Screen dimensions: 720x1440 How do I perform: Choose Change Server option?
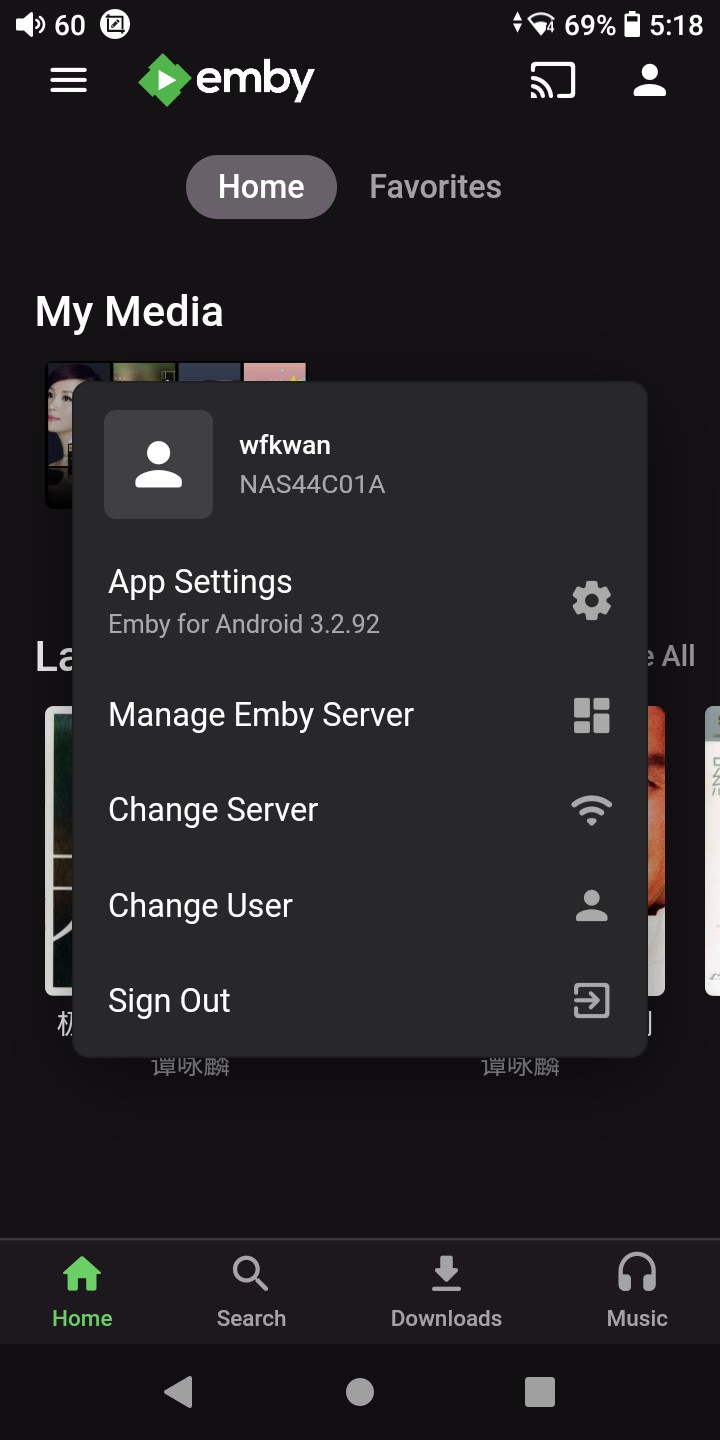360,810
